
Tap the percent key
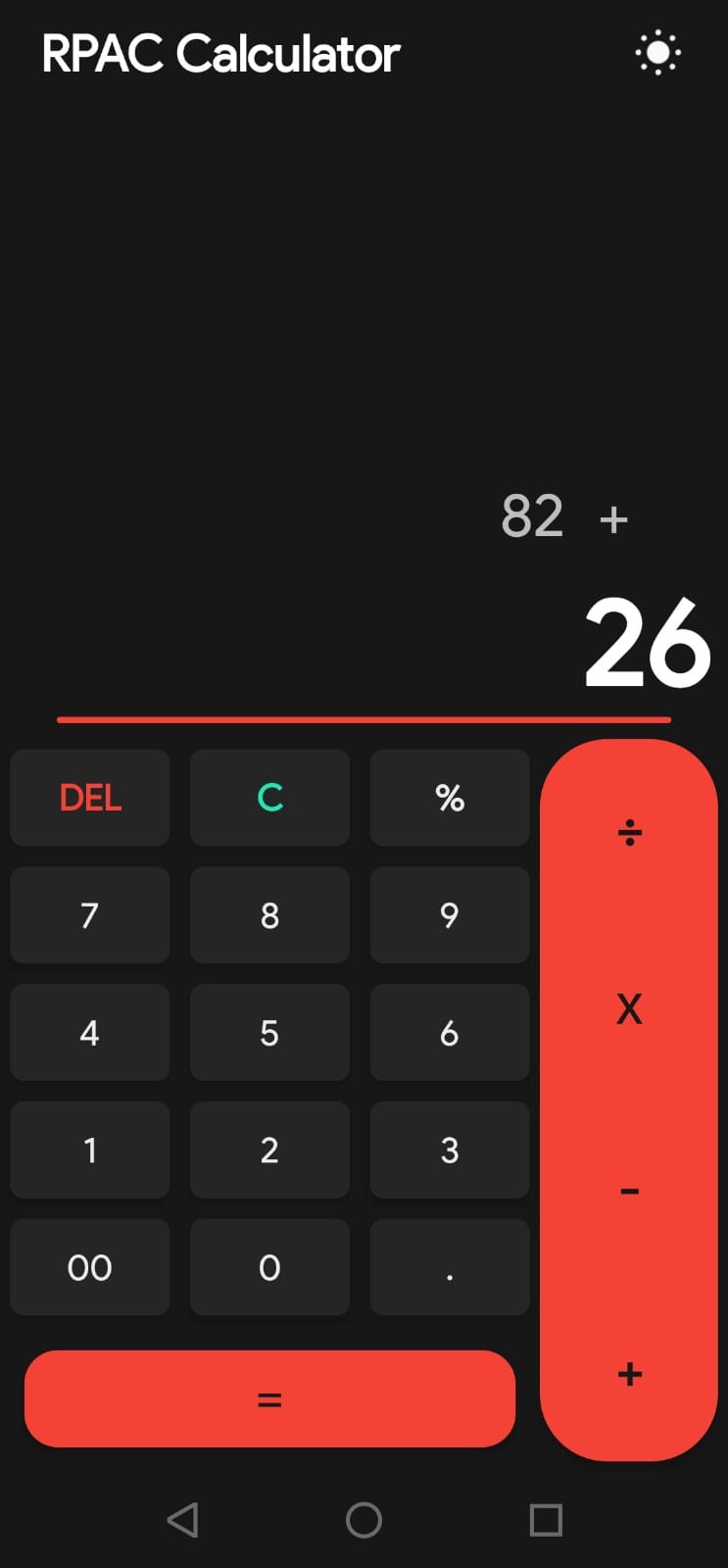pos(450,798)
